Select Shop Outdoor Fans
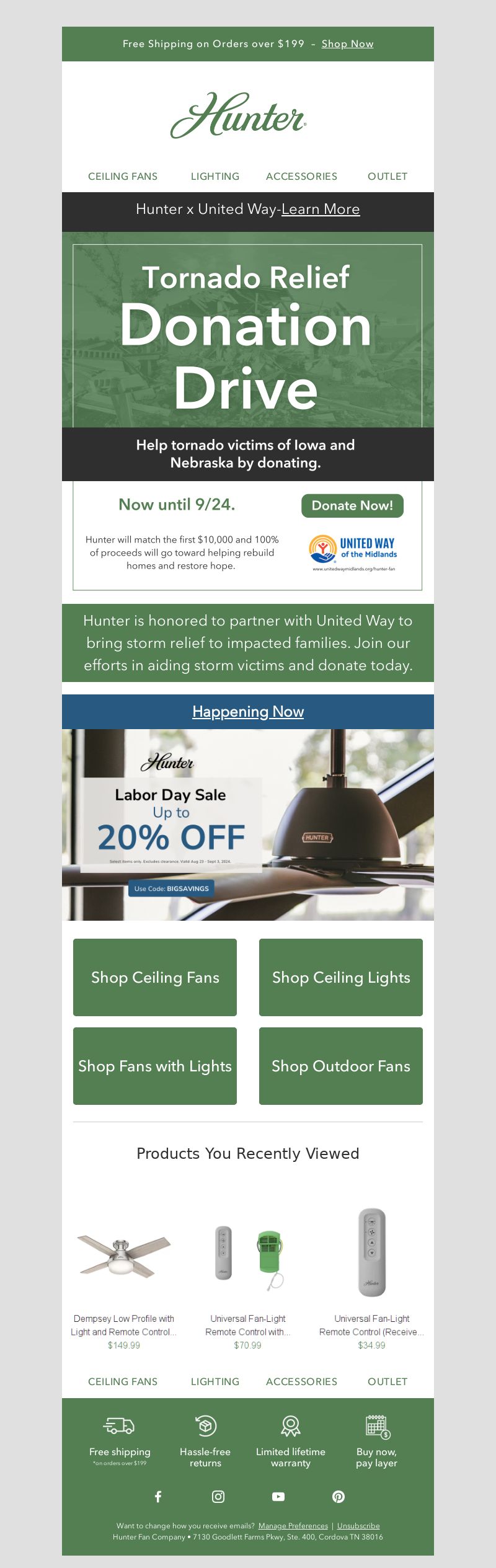This screenshot has height=1568, width=496. [x=341, y=1066]
